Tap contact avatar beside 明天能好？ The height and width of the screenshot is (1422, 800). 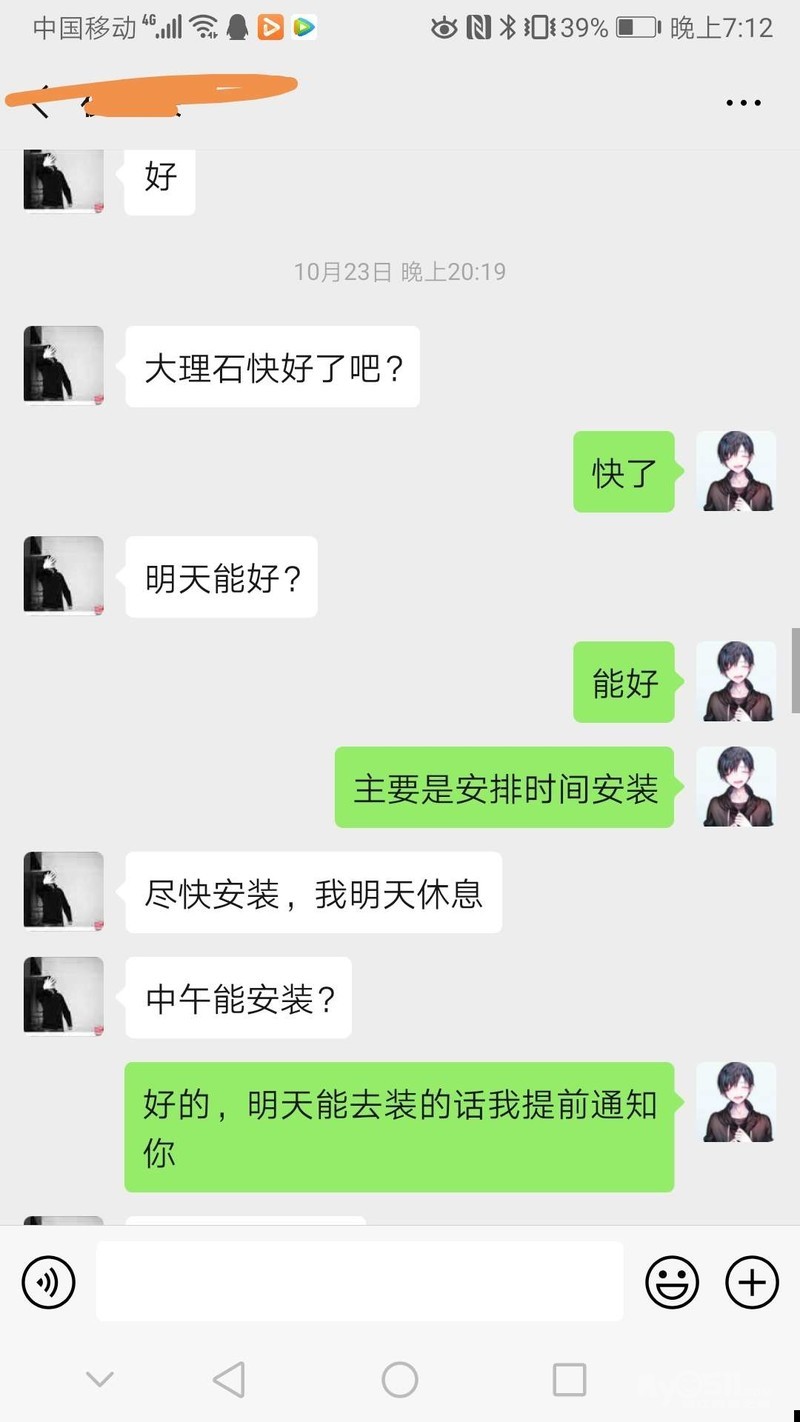click(64, 576)
